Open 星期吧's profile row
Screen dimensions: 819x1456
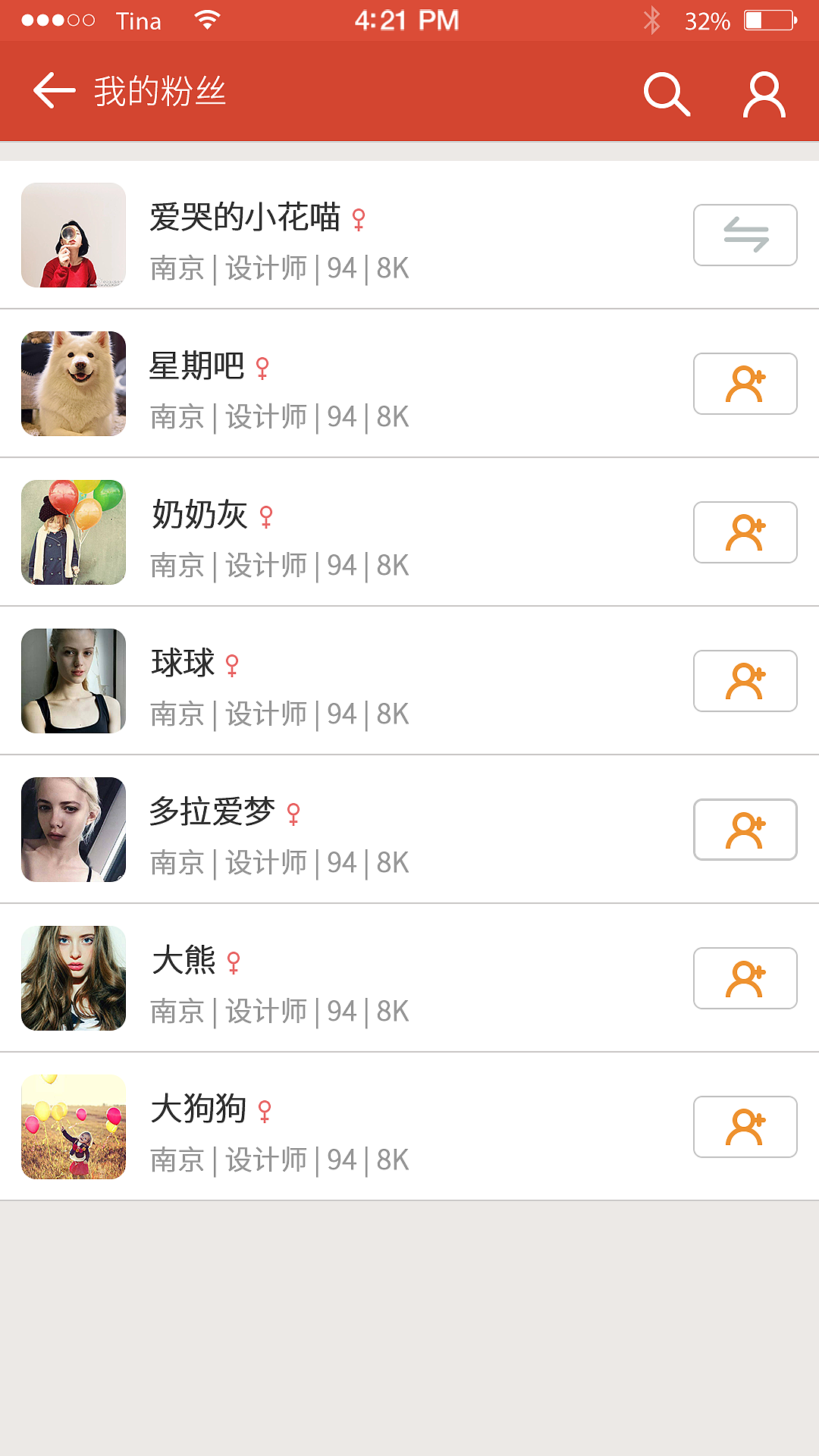pos(341,384)
